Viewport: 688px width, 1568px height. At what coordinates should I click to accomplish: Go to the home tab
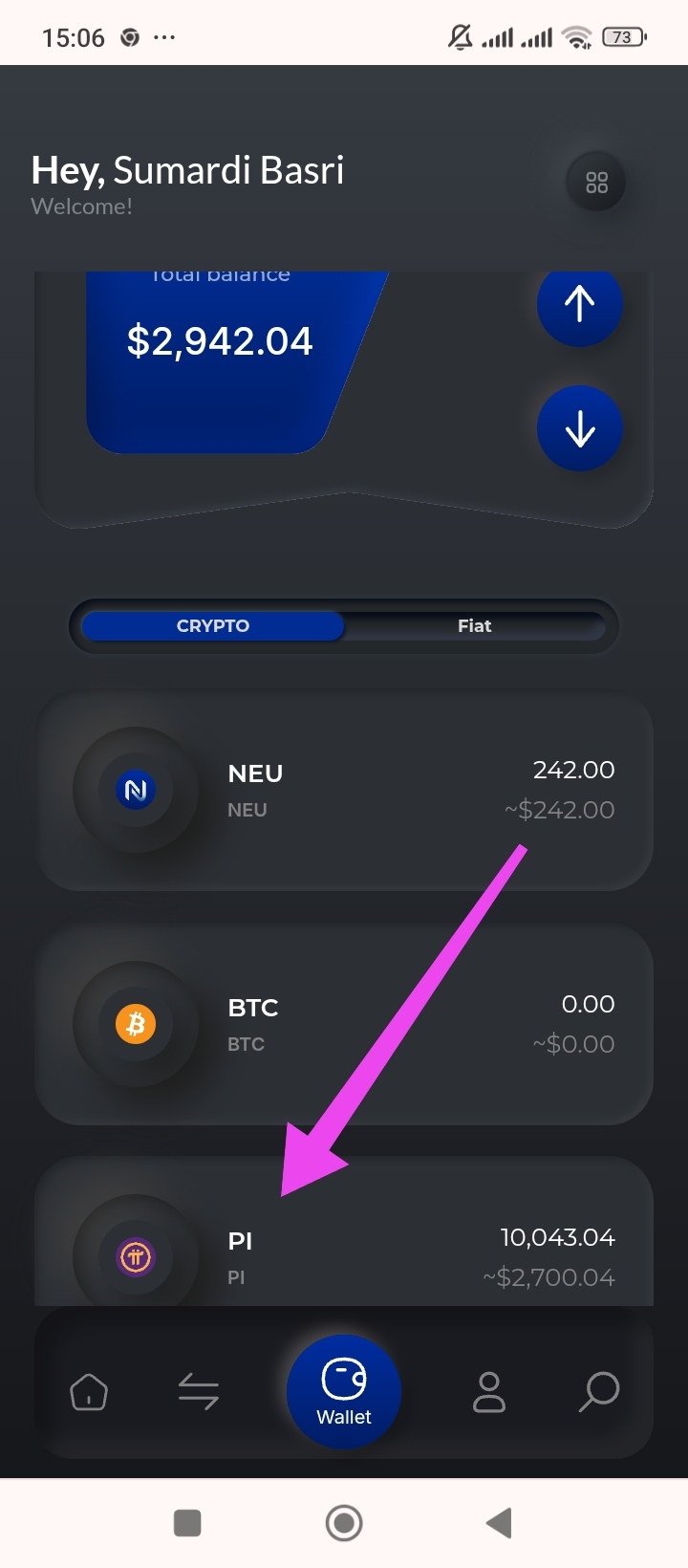click(89, 1392)
